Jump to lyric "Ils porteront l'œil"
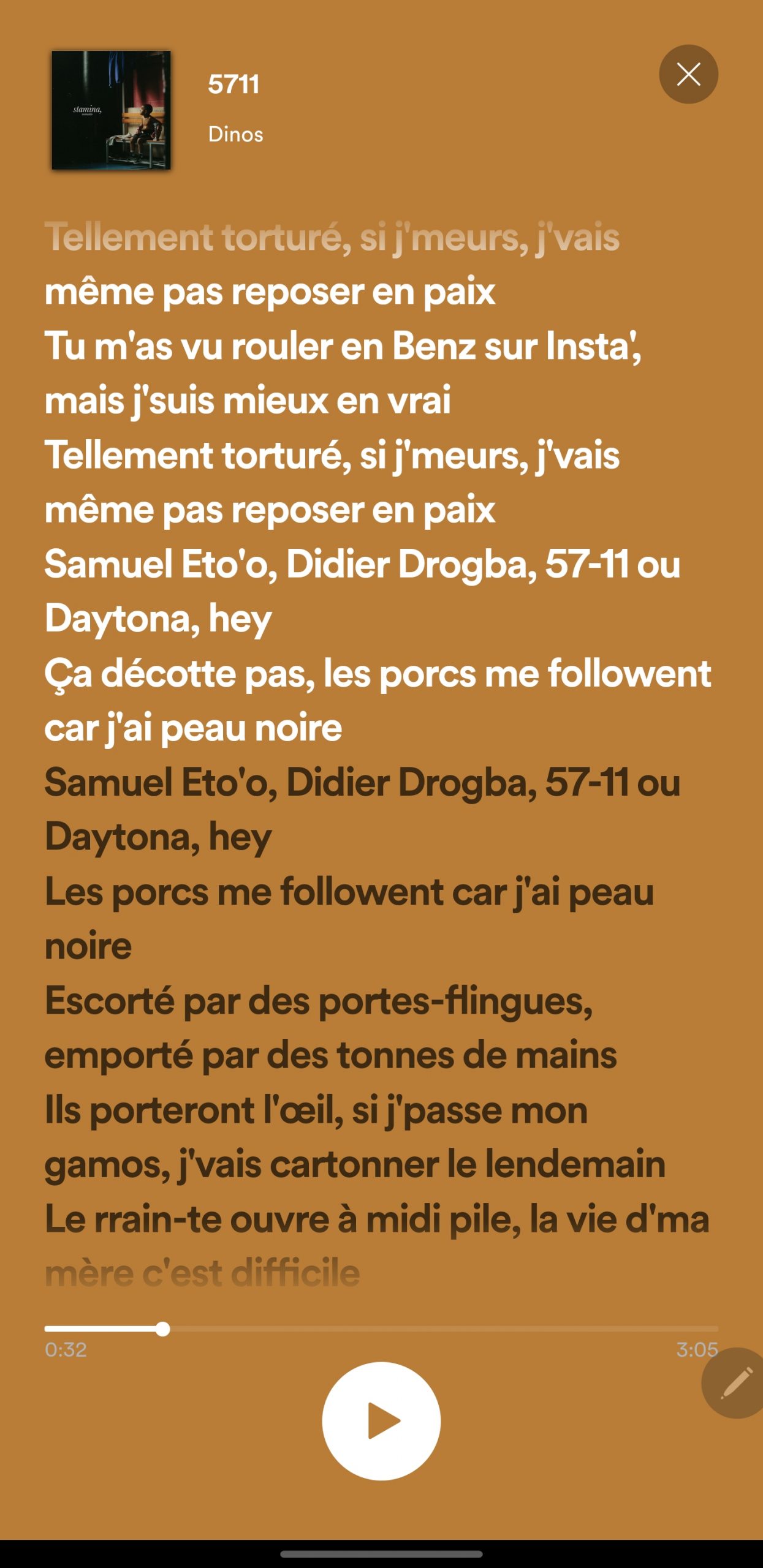Viewport: 763px width, 1568px height. pyautogui.click(x=316, y=1110)
